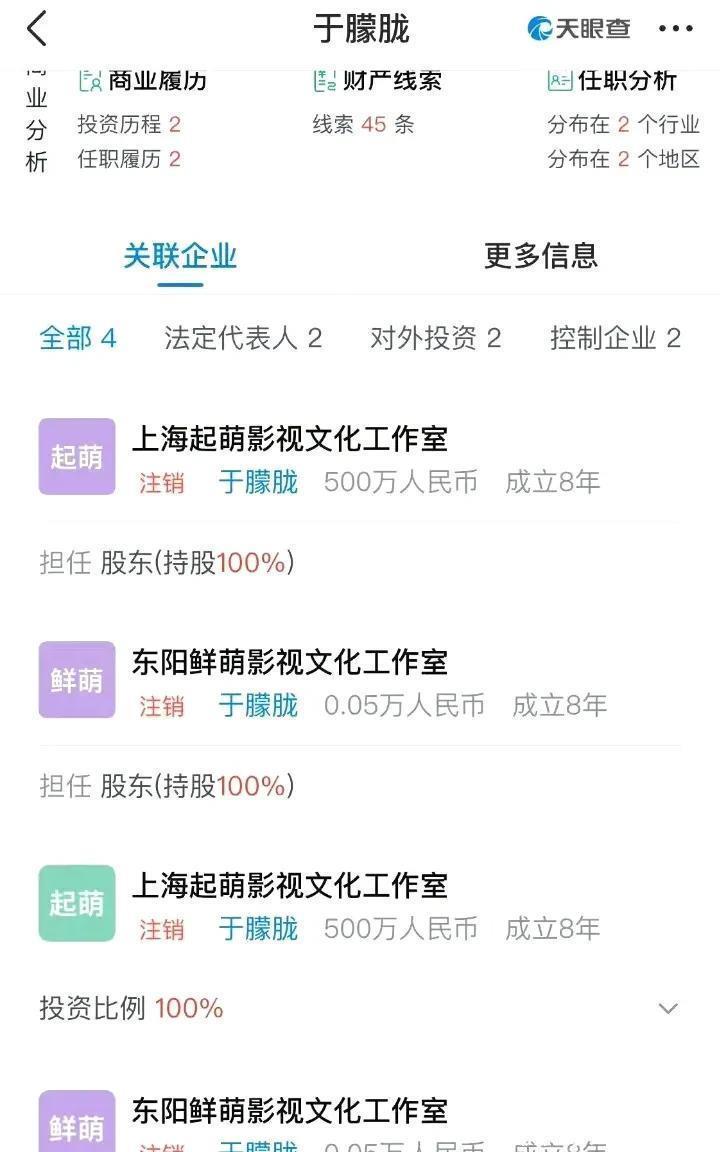Filter by 法定代表人 2
Image resolution: width=722 pixels, height=1152 pixels.
243,338
